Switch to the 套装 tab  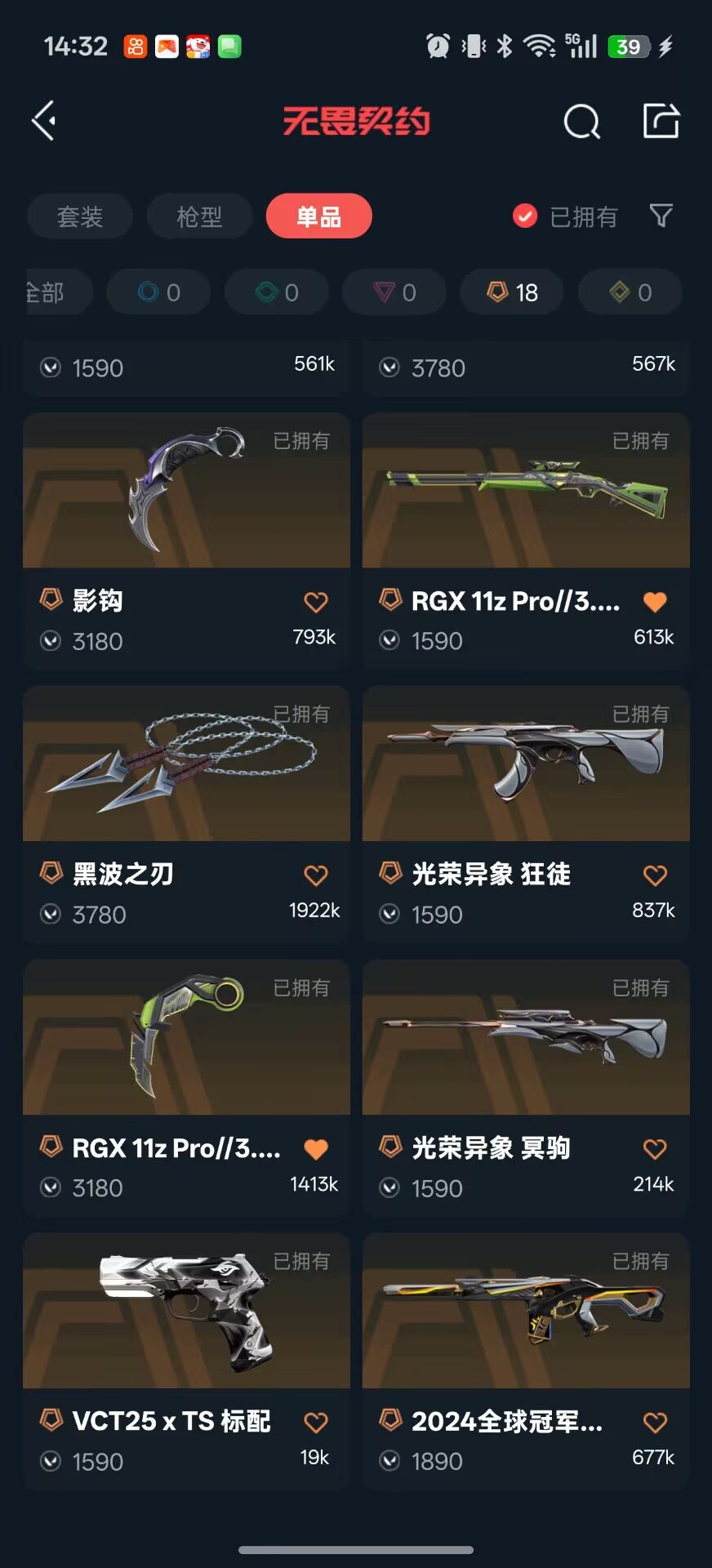pos(80,216)
